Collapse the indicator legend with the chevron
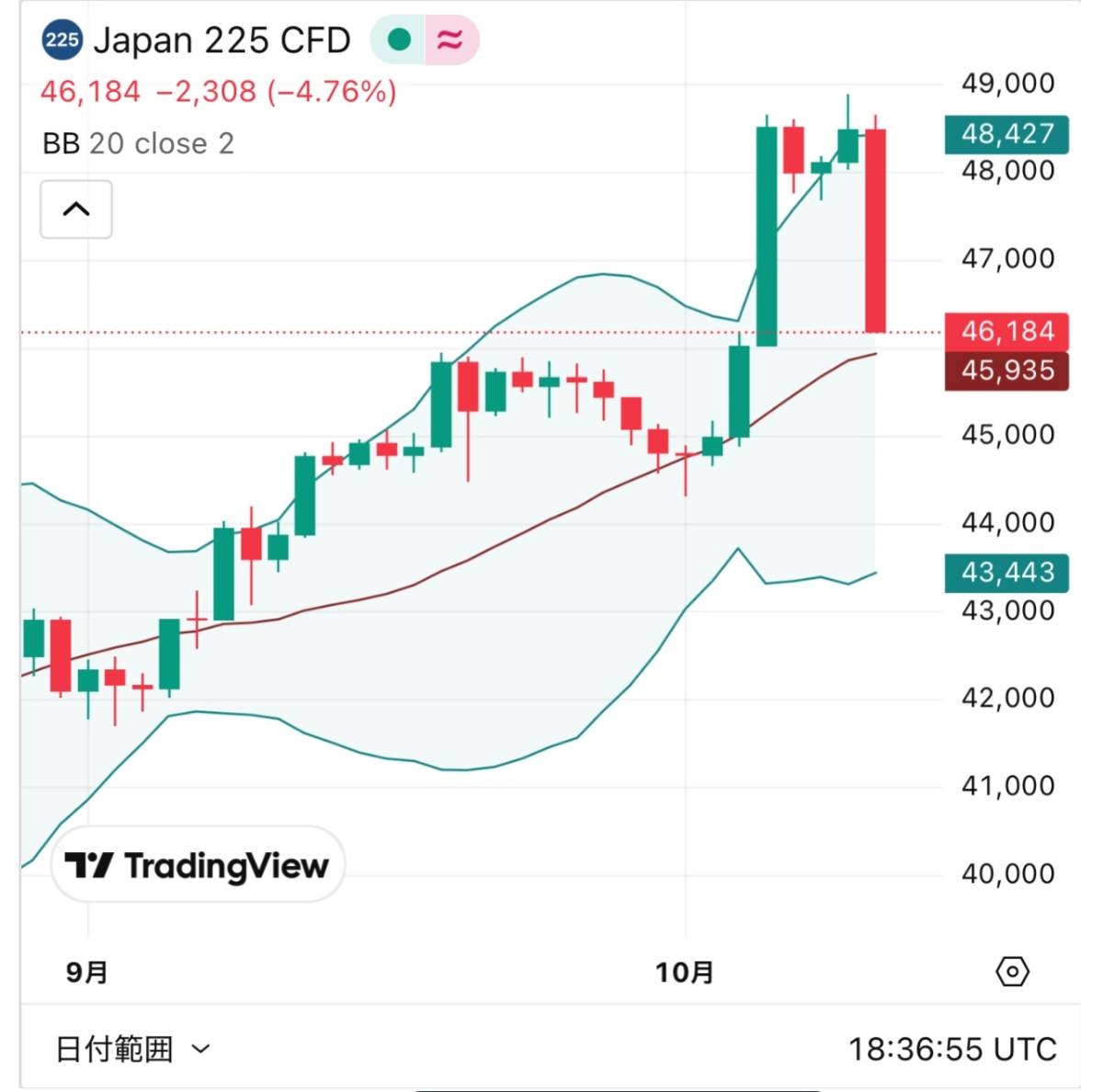The image size is (1103, 1092). pos(76,210)
